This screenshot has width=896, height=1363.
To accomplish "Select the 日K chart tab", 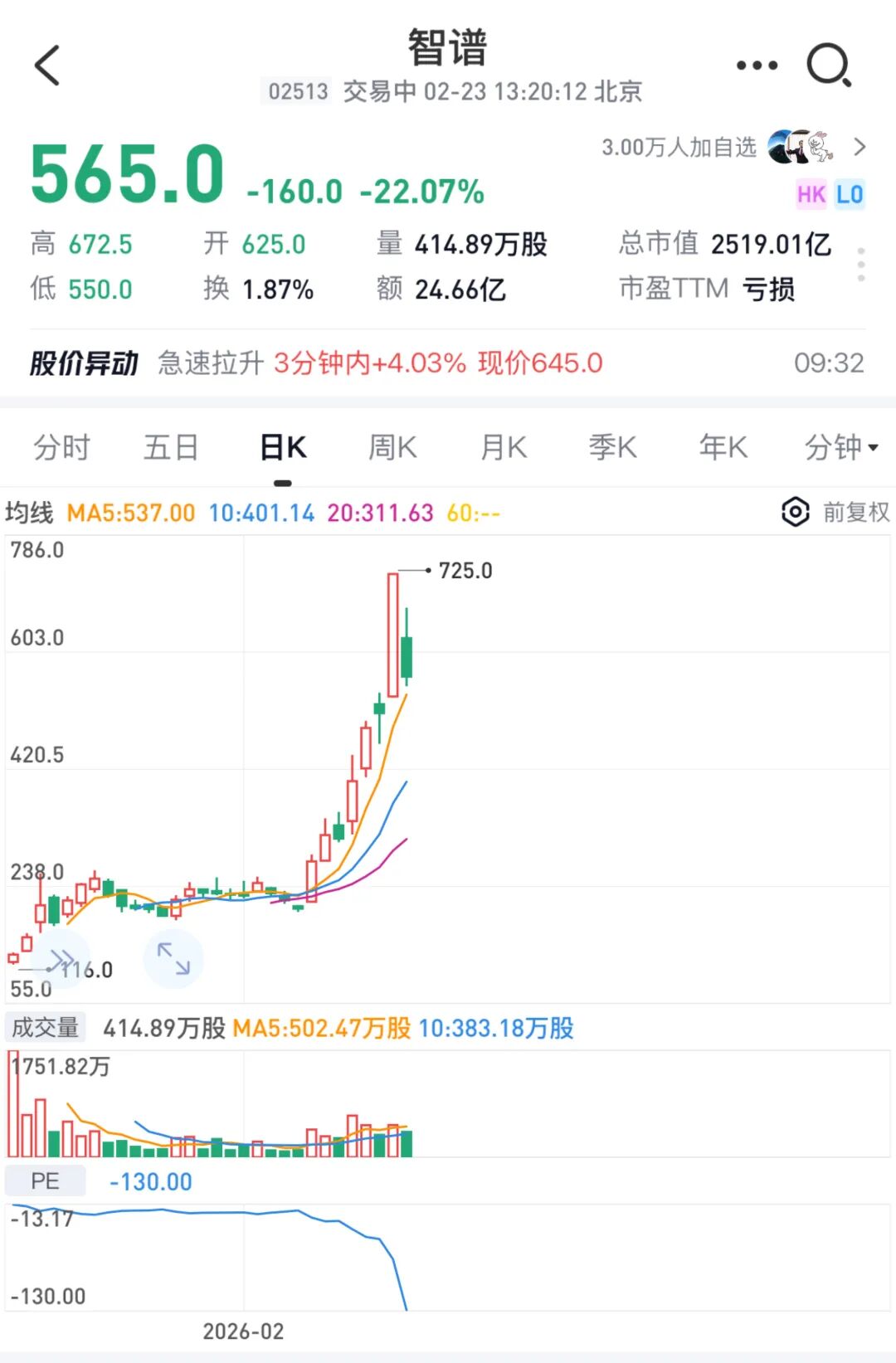I will point(283,448).
